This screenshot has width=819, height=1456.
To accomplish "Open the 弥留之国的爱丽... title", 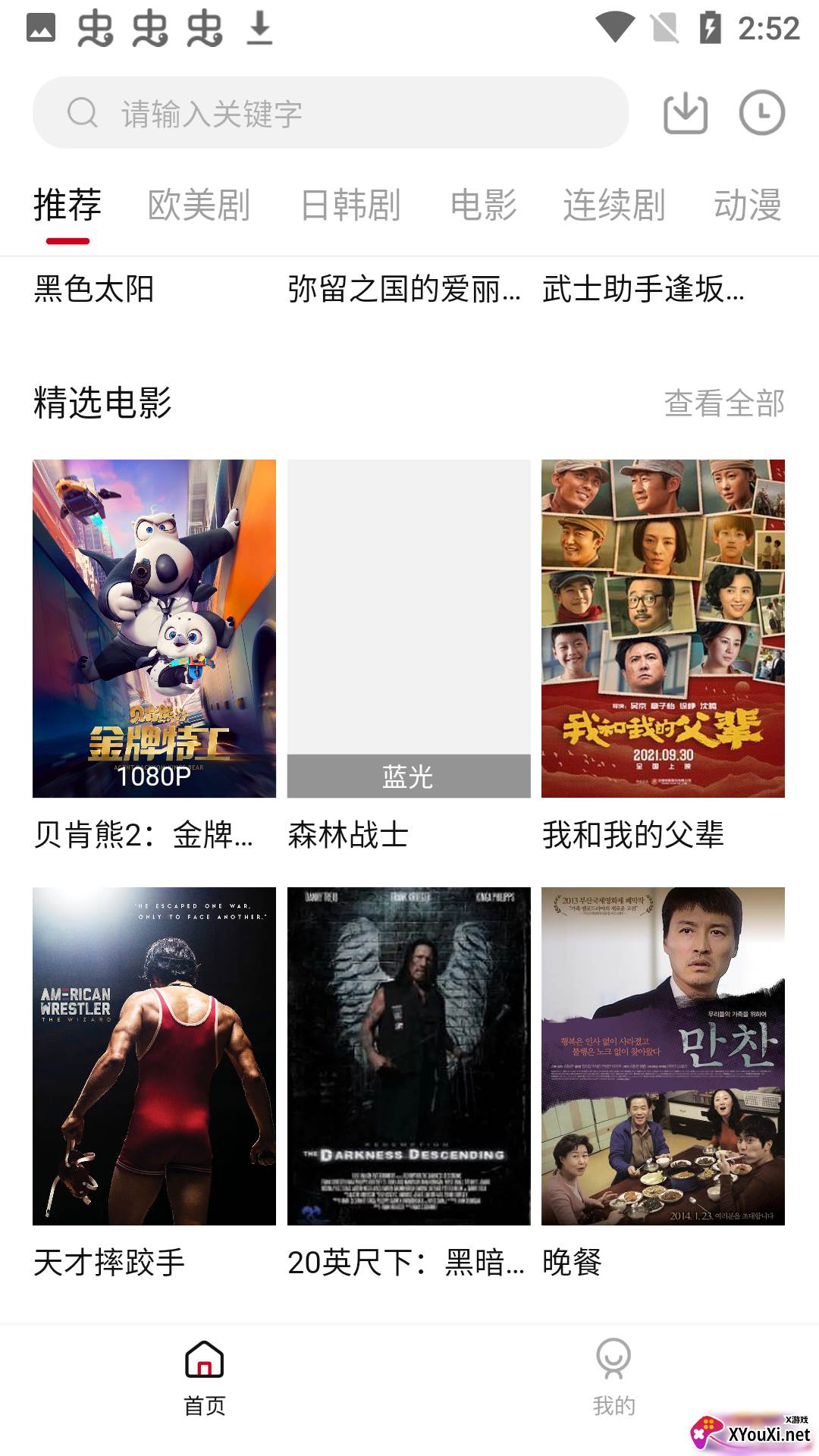I will [x=403, y=289].
